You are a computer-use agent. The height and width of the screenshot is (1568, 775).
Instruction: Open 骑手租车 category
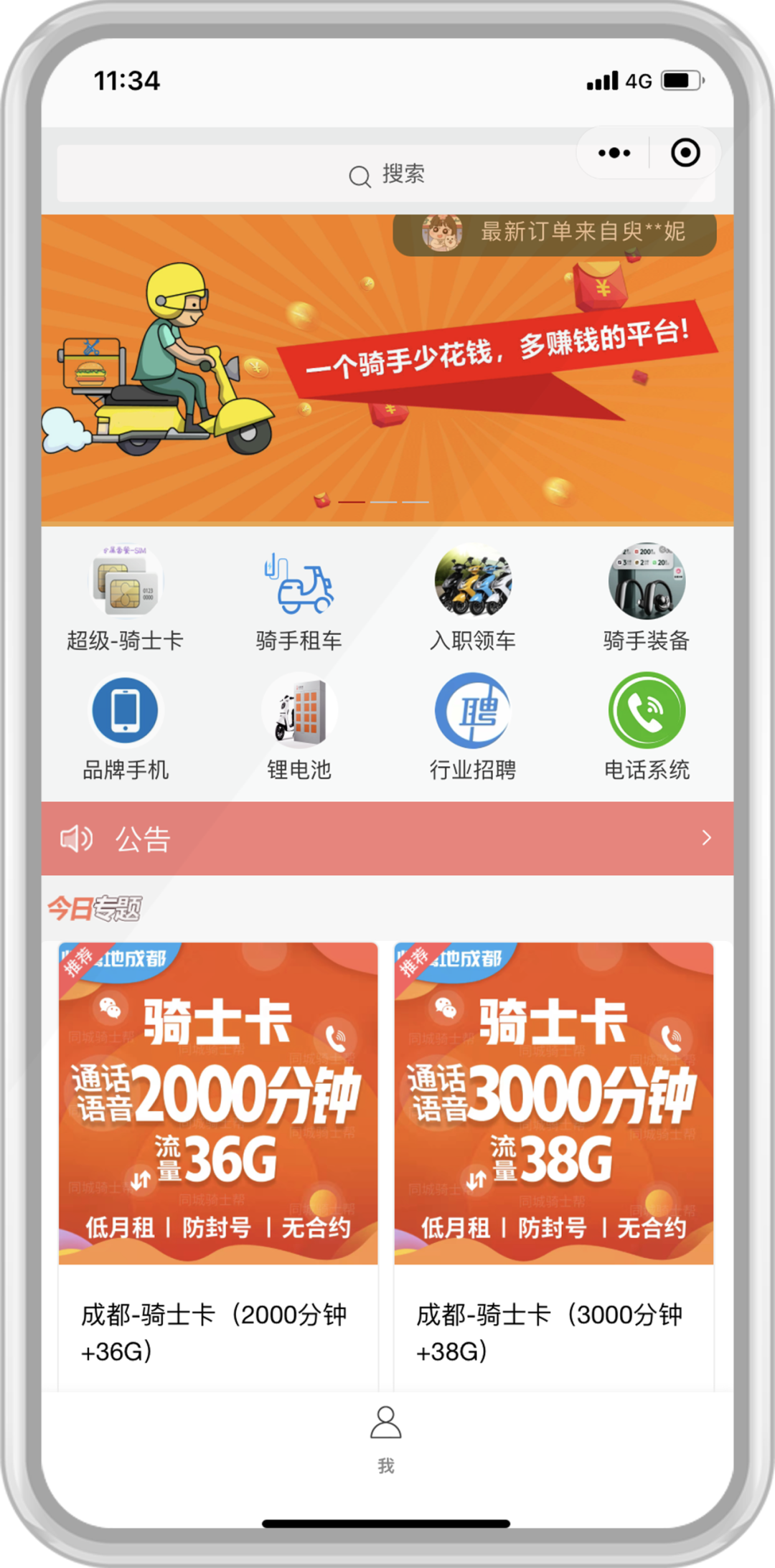point(299,597)
